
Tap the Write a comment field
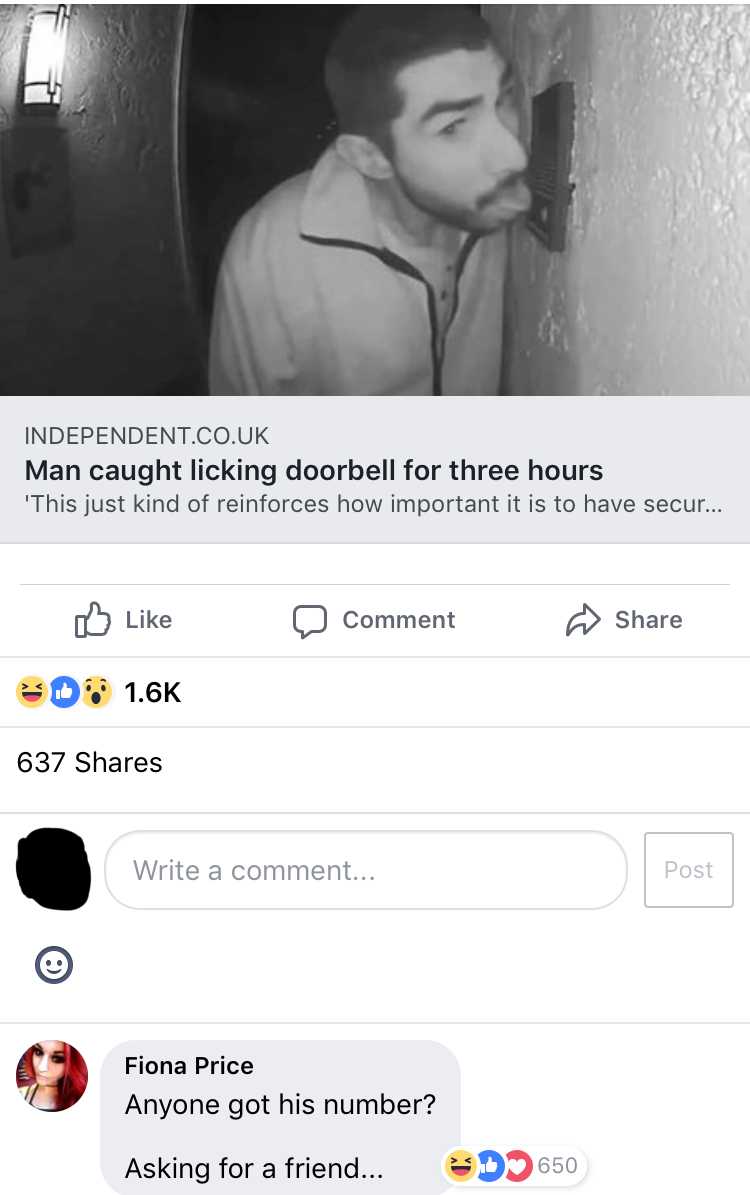(x=365, y=870)
